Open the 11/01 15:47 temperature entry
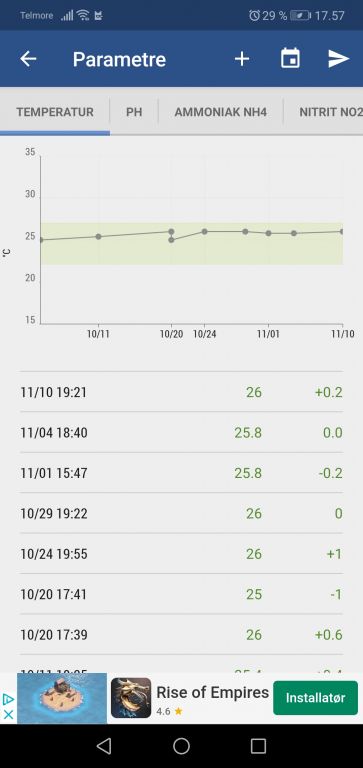 point(181,473)
